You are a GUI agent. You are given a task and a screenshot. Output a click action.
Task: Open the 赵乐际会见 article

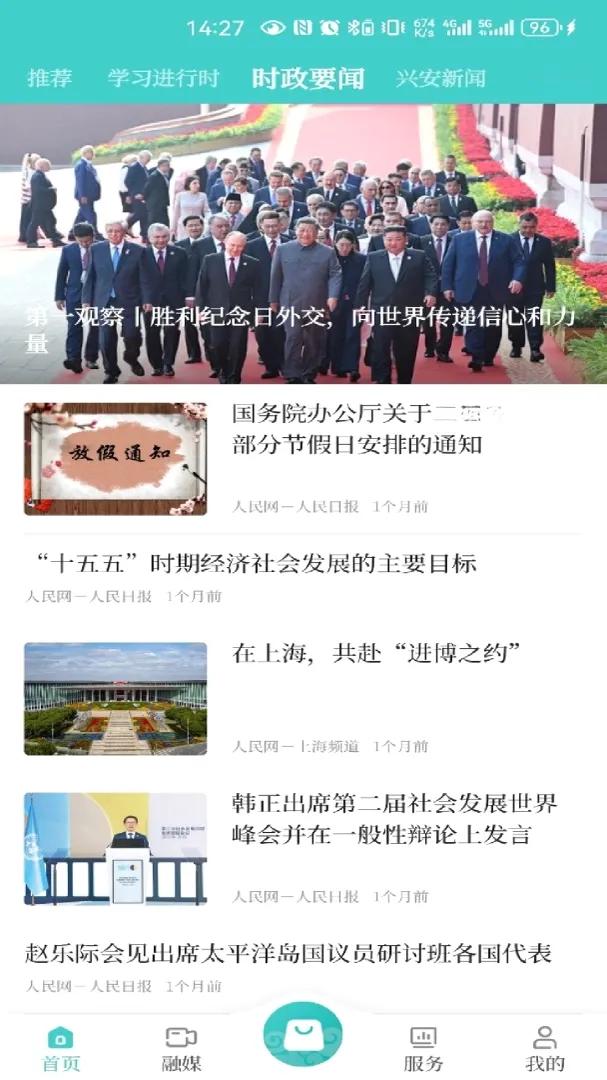[x=303, y=968]
